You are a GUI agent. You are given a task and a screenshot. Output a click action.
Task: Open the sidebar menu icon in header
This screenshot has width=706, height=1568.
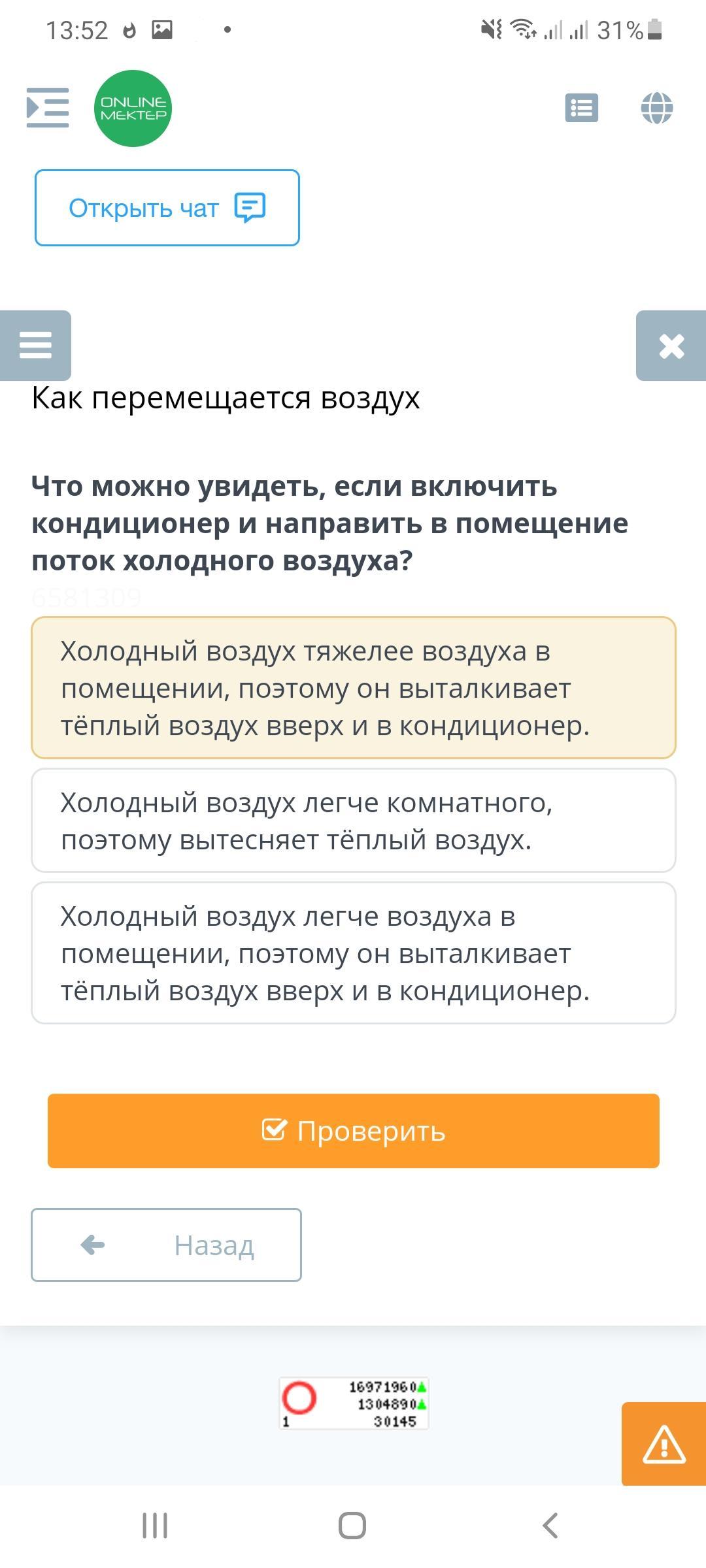(48, 108)
